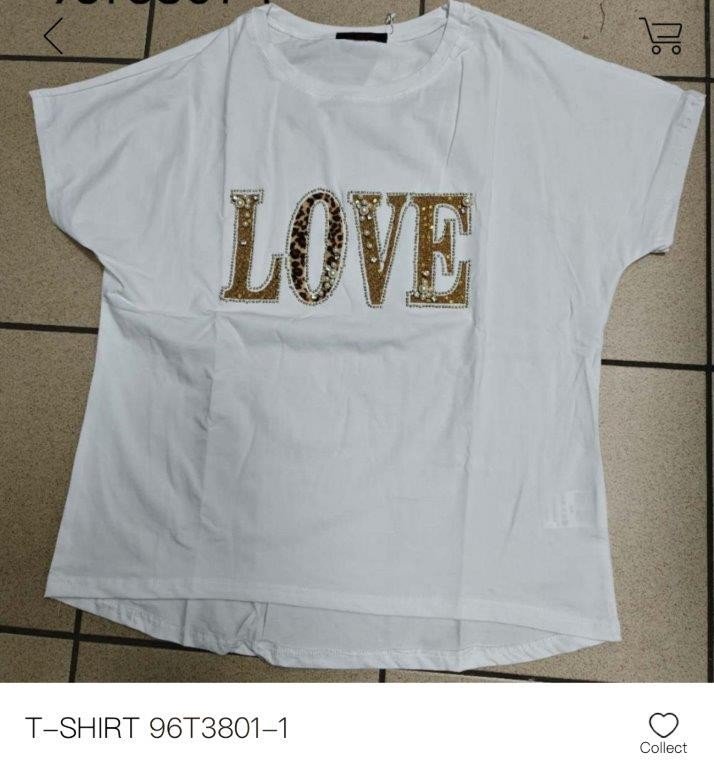Screen dimensions: 714x768
Task: Collect this T-shirt with the heart
Action: coord(663,732)
